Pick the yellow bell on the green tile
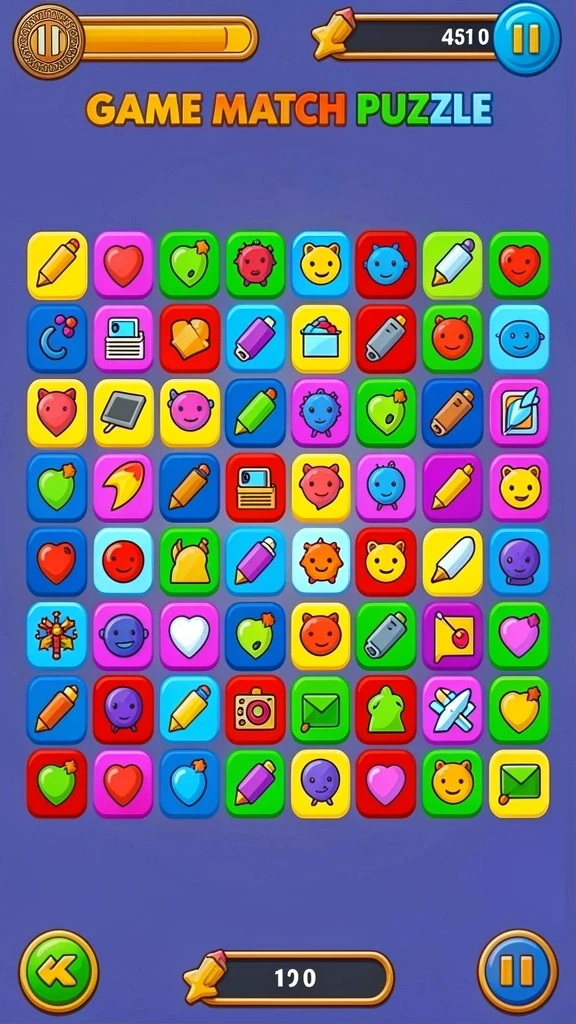The height and width of the screenshot is (1024, 576). click(189, 562)
